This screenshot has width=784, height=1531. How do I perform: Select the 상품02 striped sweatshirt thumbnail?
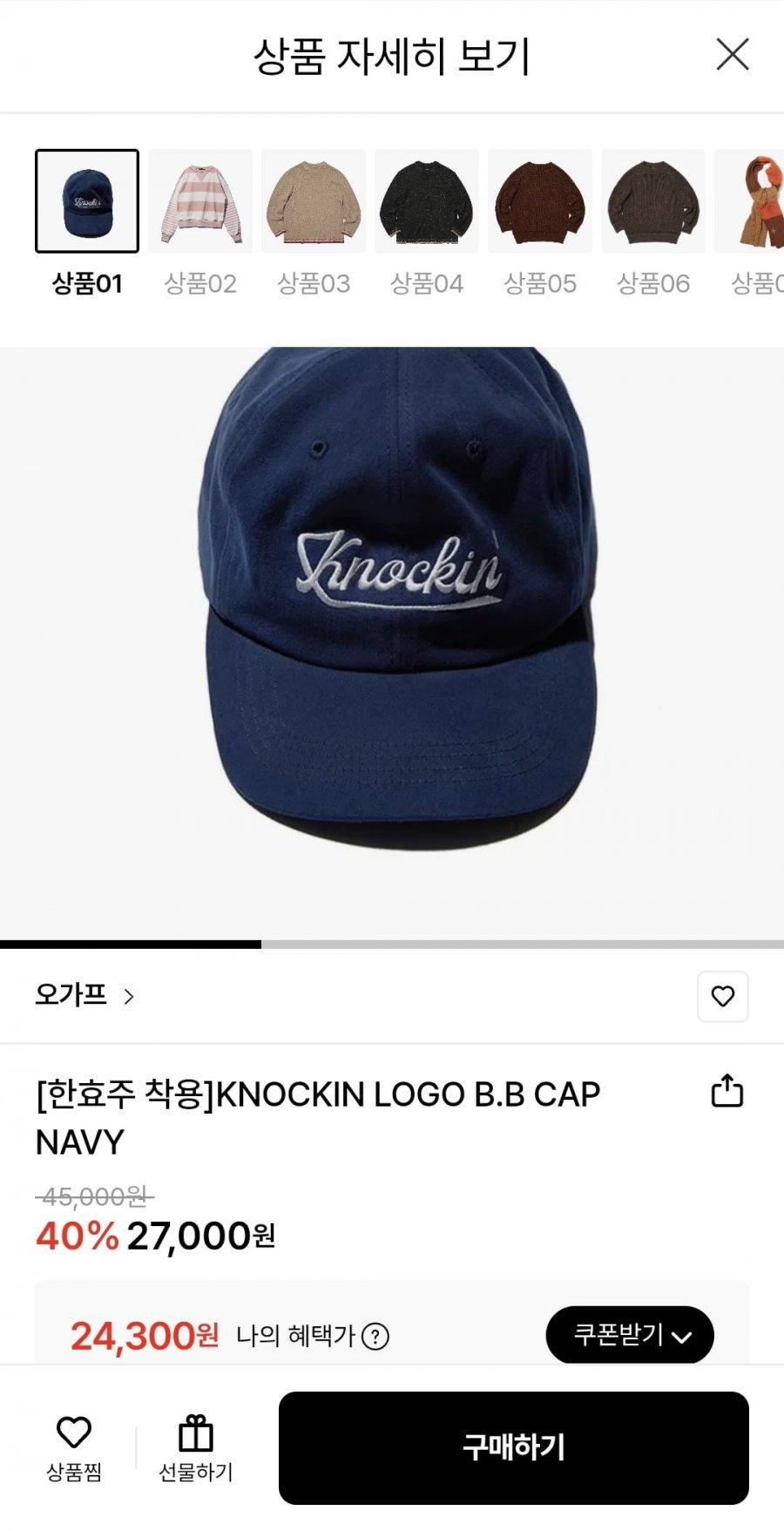coord(200,201)
